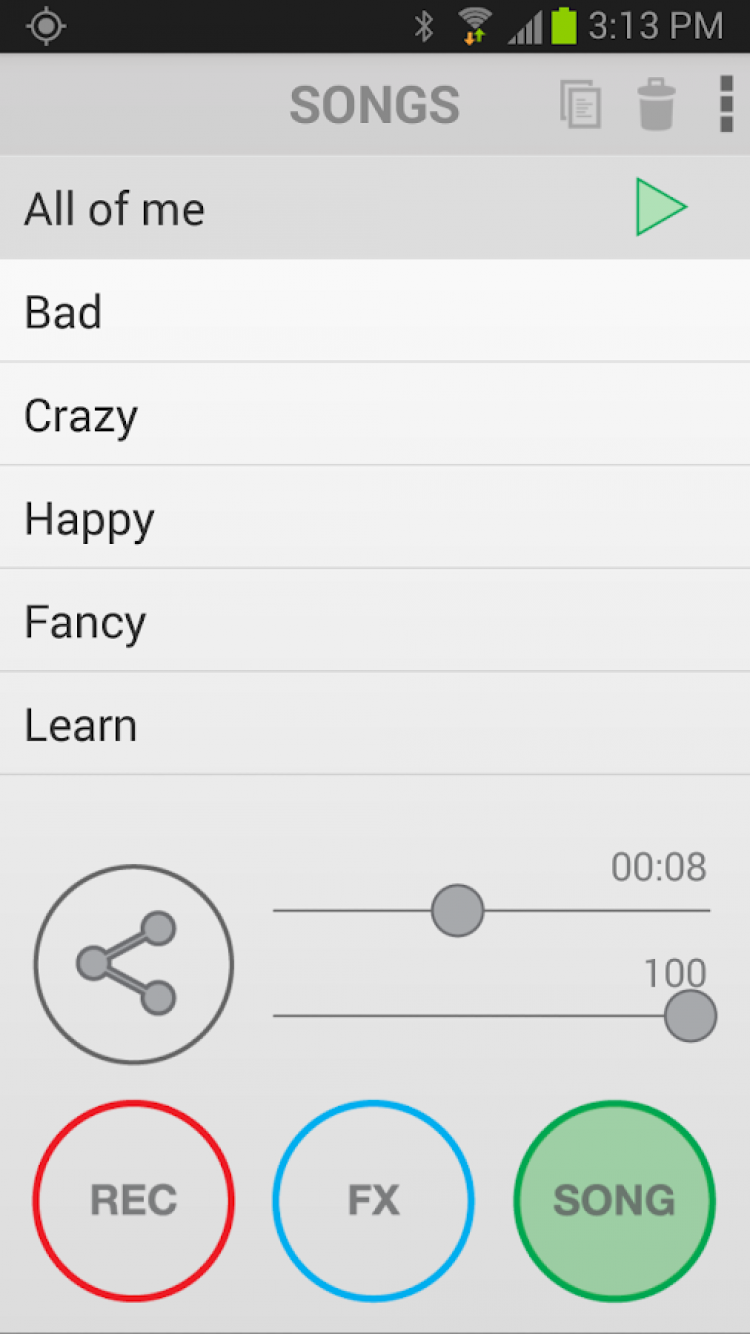Open the song Learn
The height and width of the screenshot is (1334, 750).
point(375,724)
